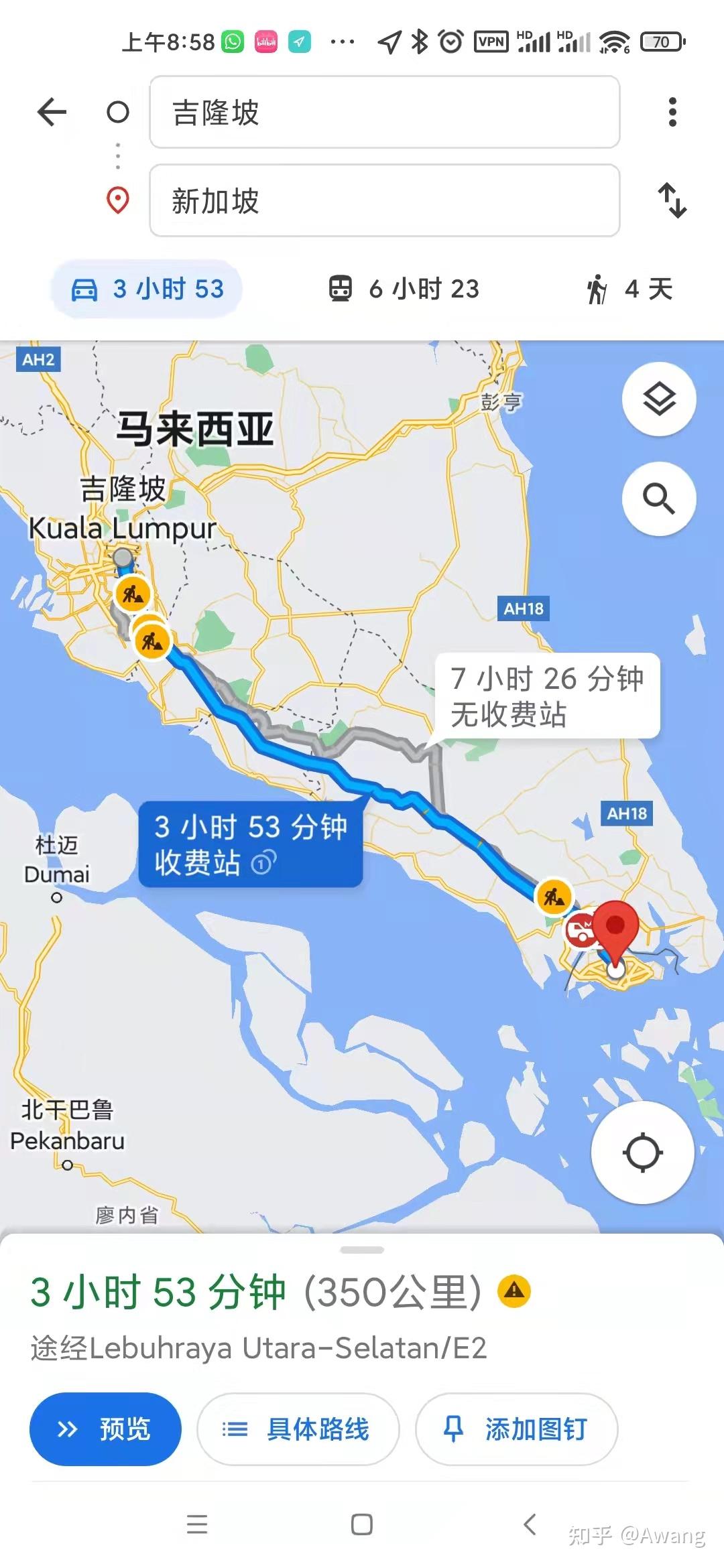724x1568 pixels.
Task: Open the map search icon
Action: coord(658,499)
